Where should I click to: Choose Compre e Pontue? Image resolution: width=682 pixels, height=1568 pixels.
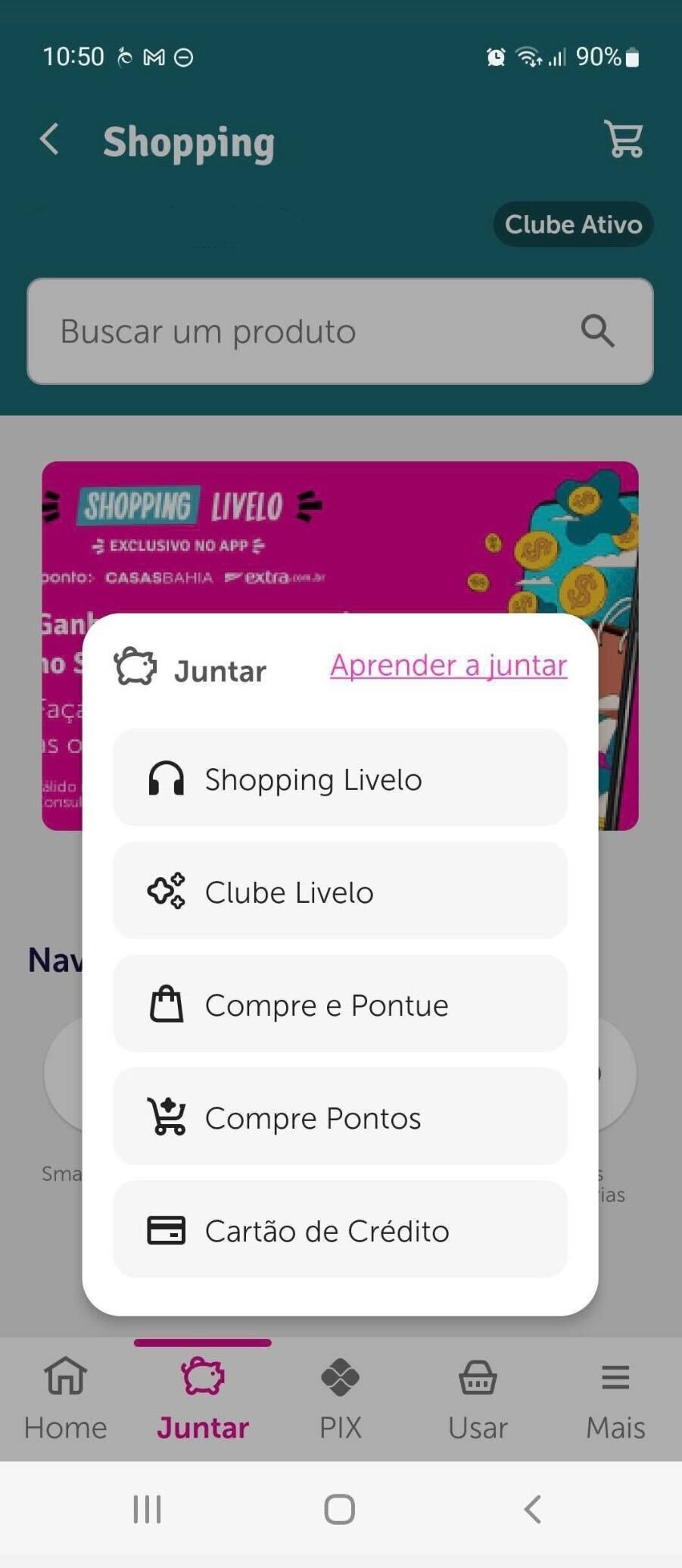coord(340,1004)
